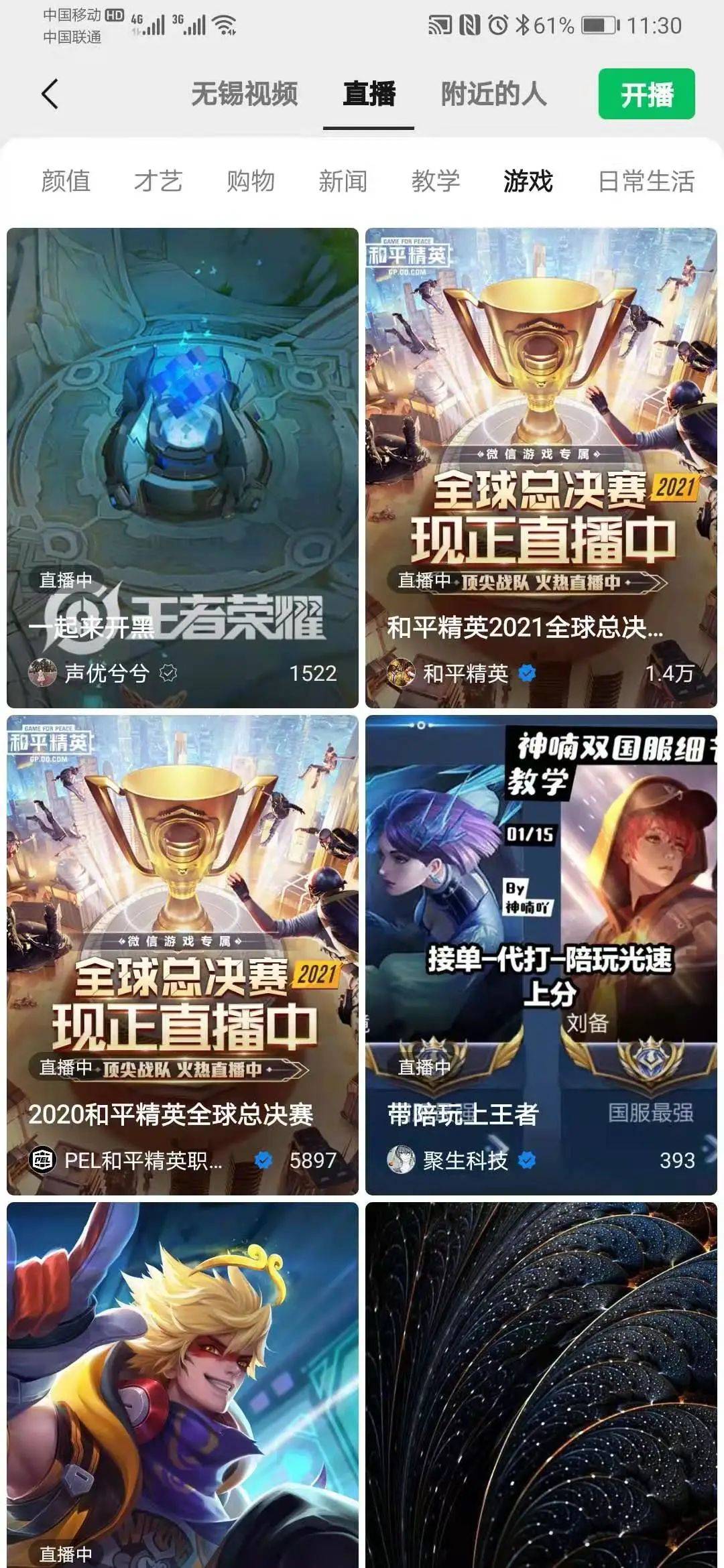
Task: Choose the 教学 category
Action: 436,181
